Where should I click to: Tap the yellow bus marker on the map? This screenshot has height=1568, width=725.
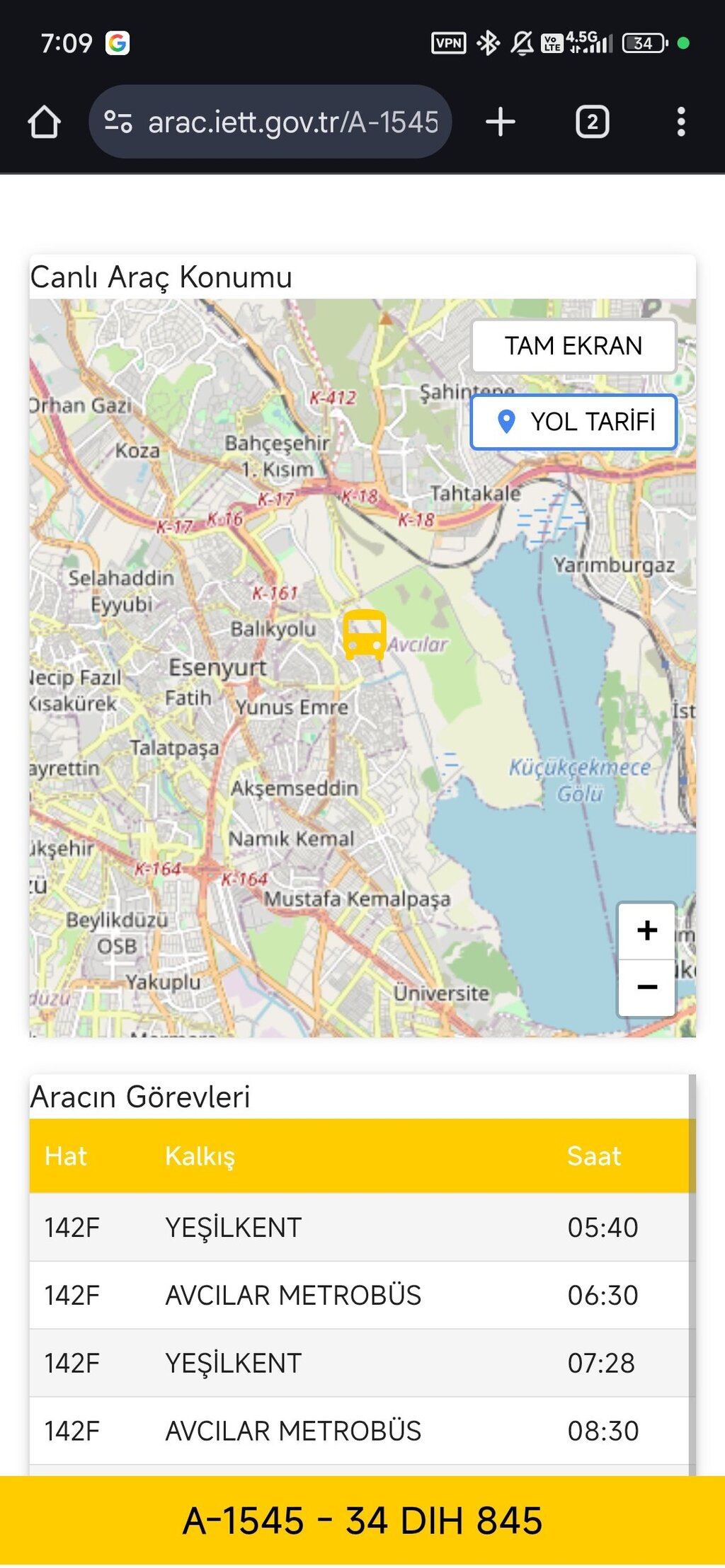click(365, 634)
